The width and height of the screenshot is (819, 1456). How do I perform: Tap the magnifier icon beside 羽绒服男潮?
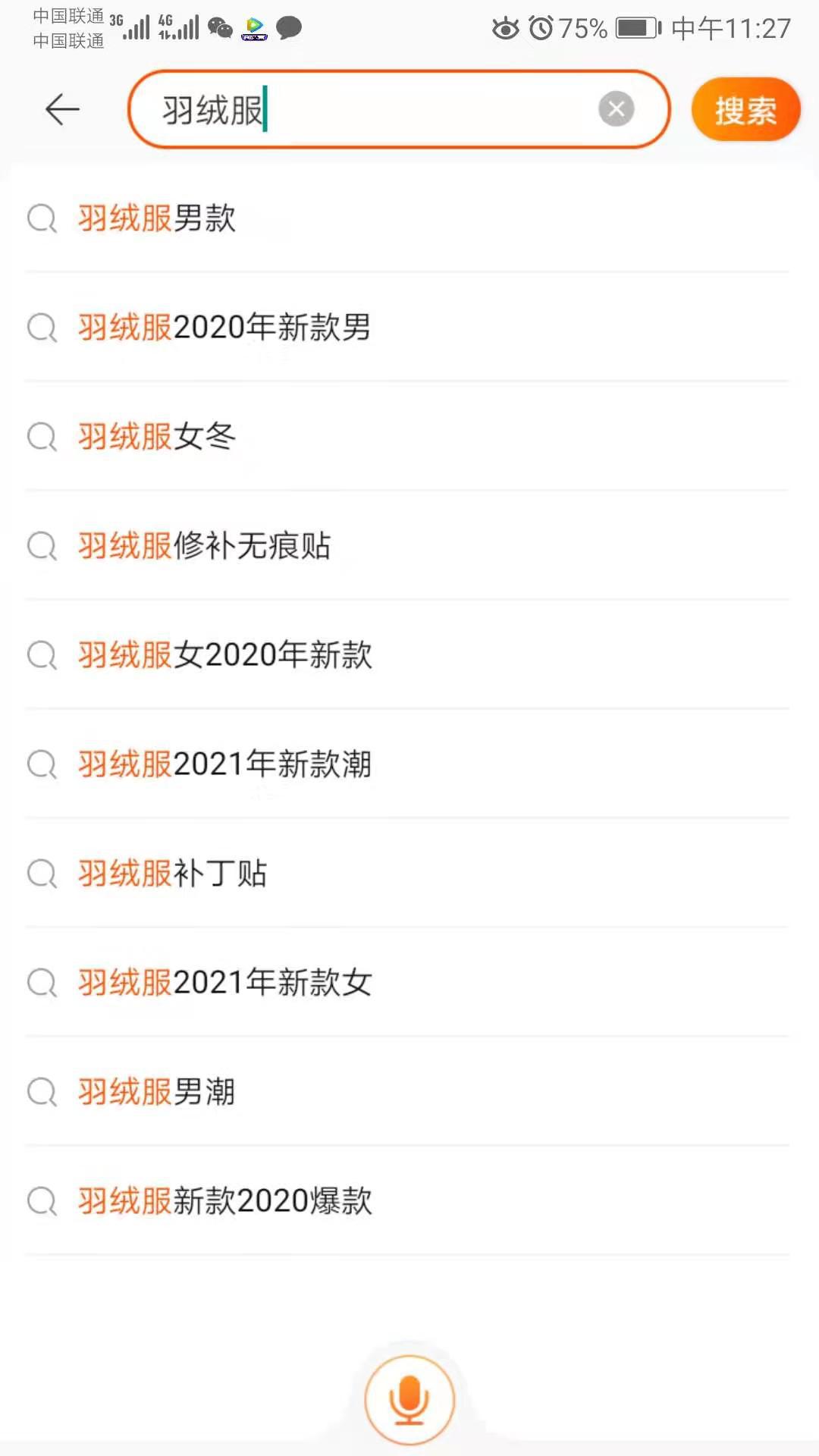42,1092
